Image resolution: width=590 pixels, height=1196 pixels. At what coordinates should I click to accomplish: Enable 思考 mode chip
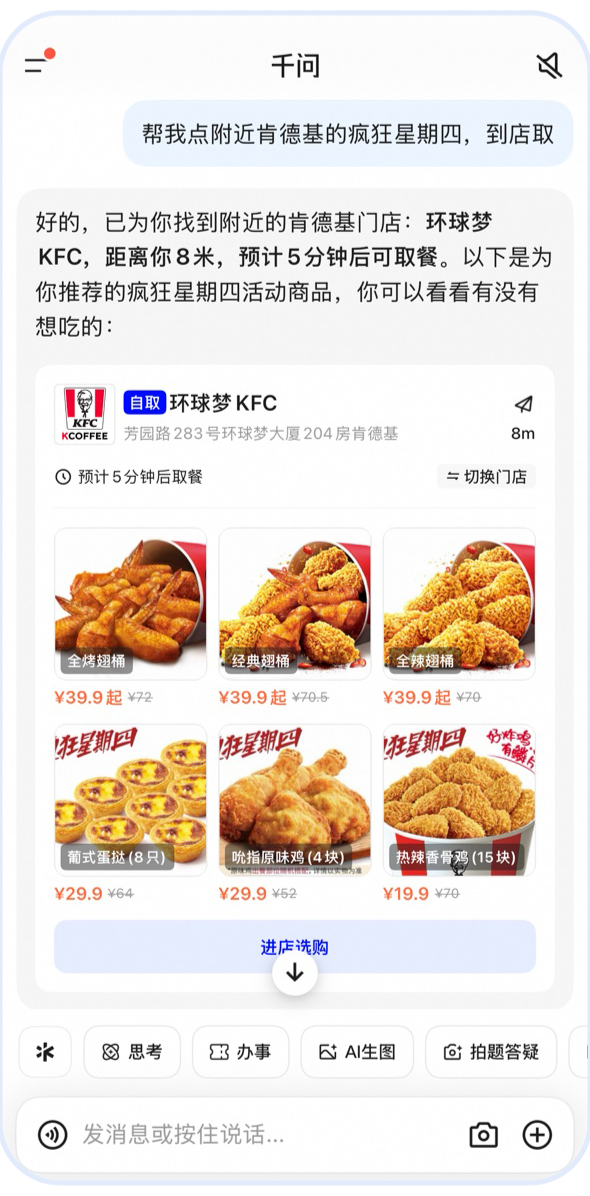tap(132, 1052)
